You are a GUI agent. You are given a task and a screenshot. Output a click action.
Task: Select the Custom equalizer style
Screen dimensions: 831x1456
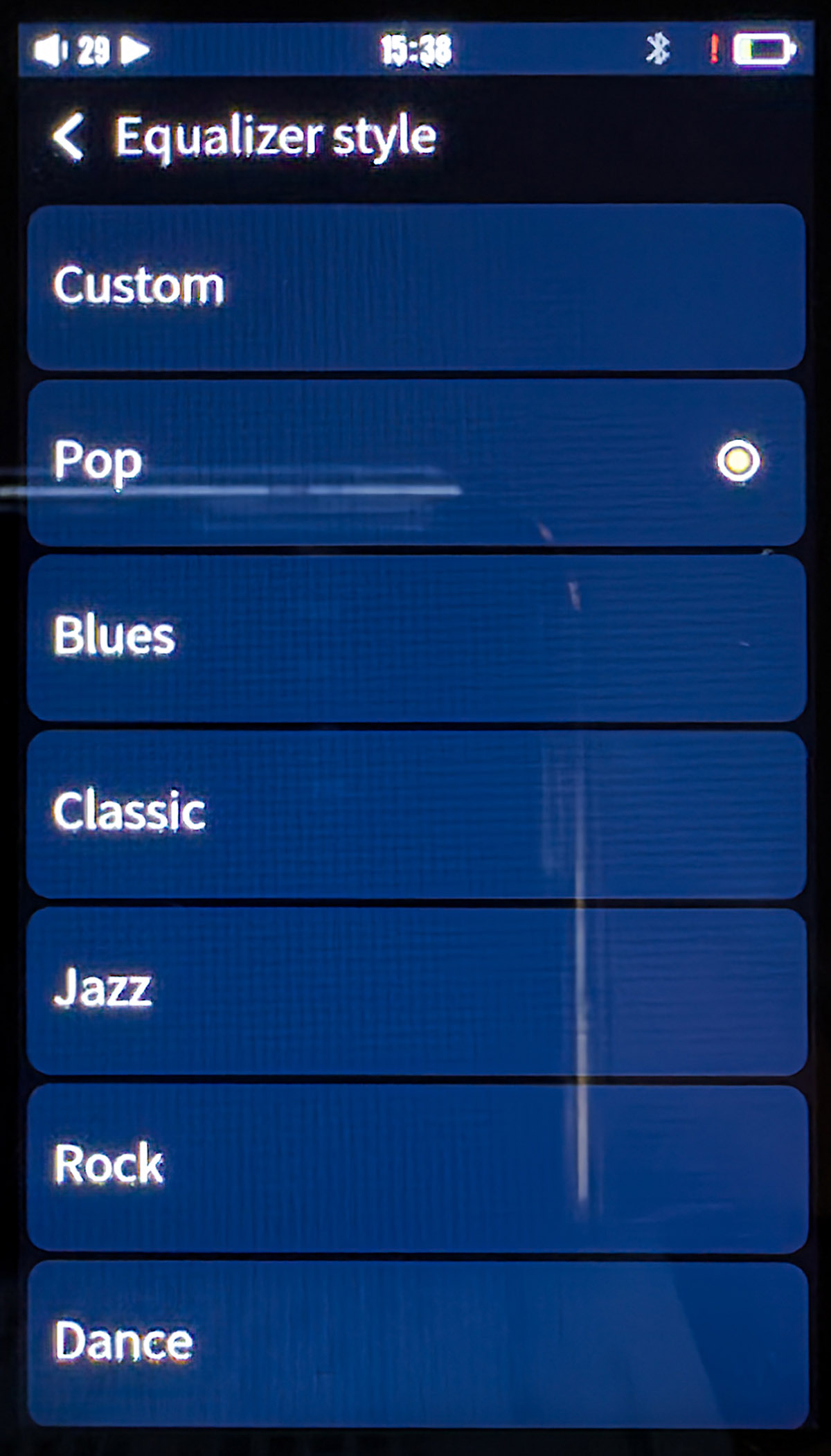click(x=415, y=286)
